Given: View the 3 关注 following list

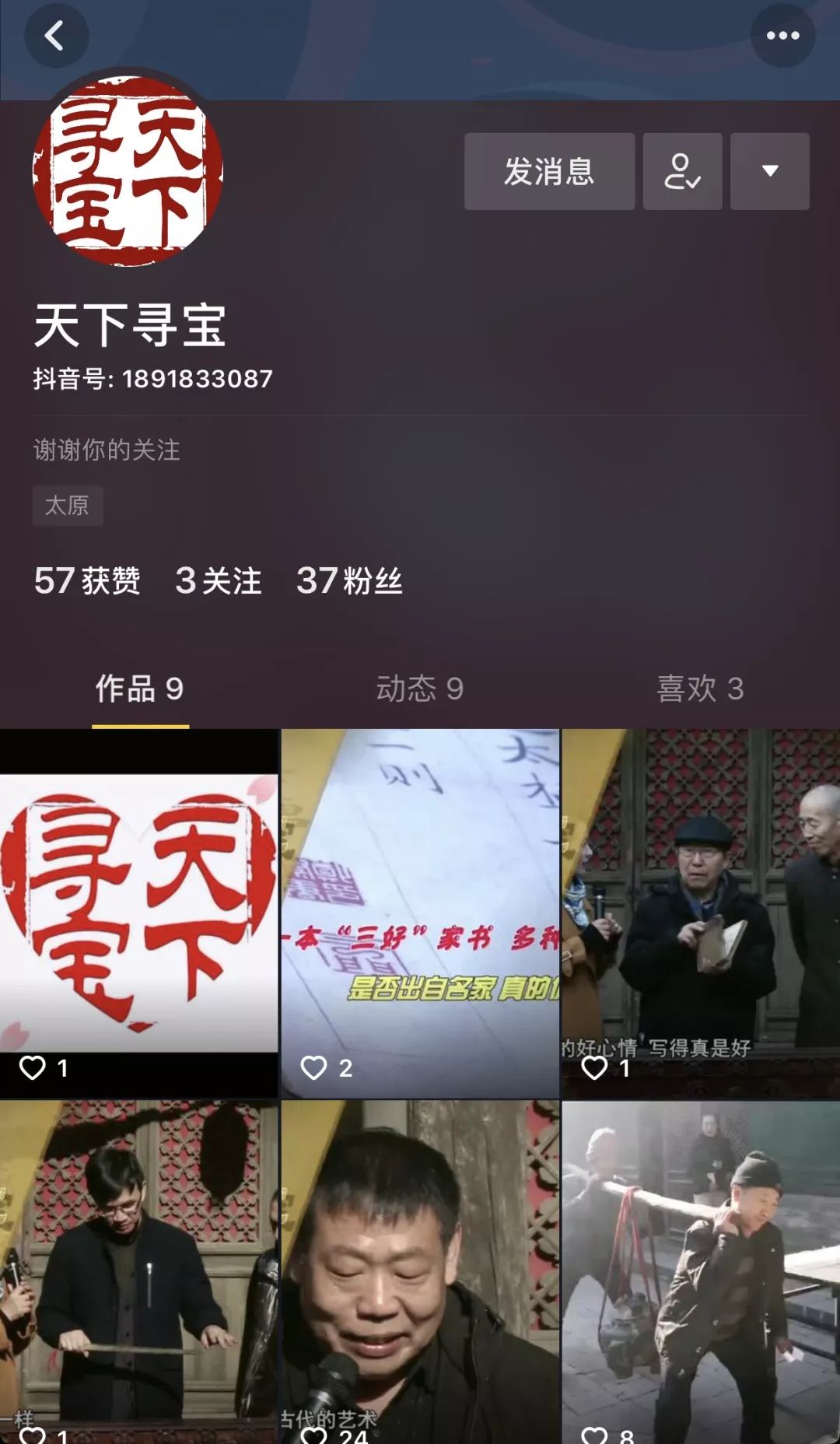Looking at the screenshot, I should point(219,580).
